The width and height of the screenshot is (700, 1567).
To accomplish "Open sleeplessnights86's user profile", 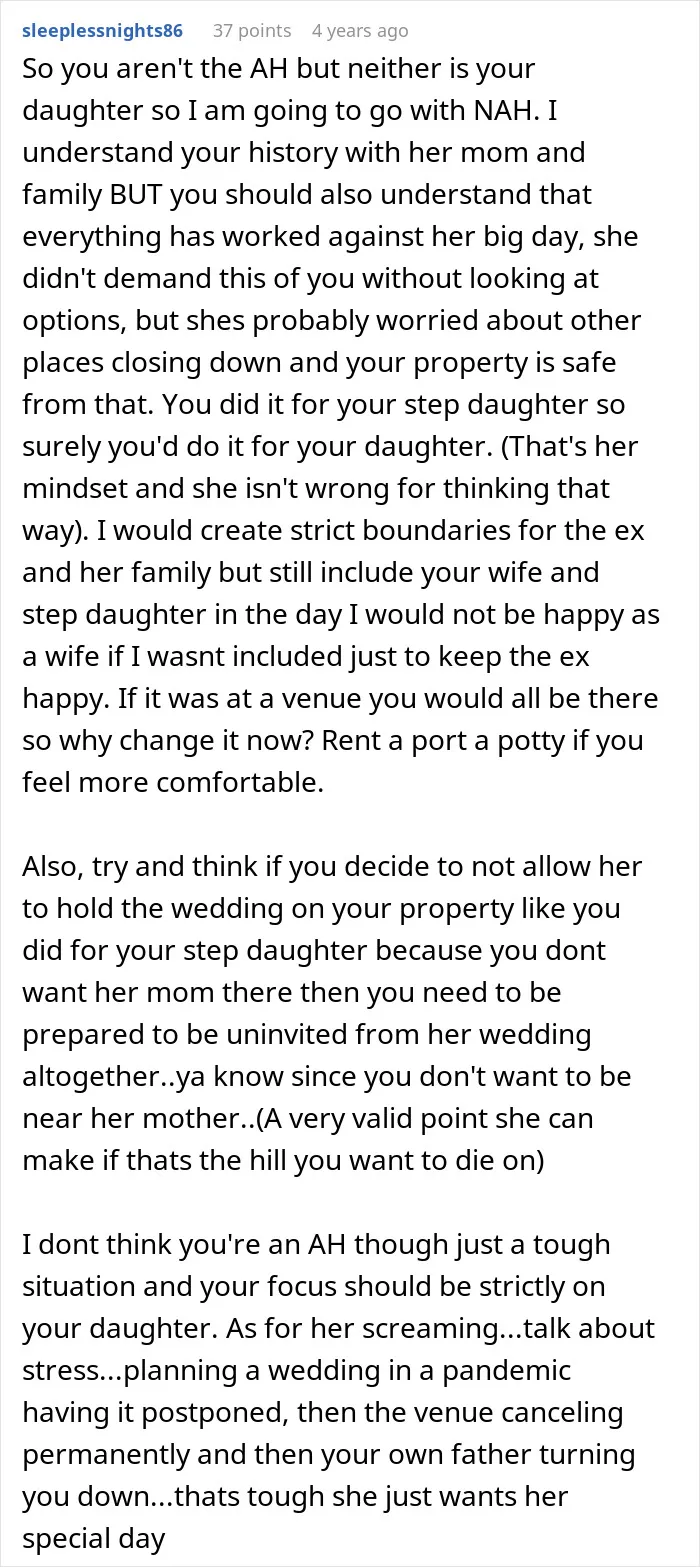I will click(103, 31).
